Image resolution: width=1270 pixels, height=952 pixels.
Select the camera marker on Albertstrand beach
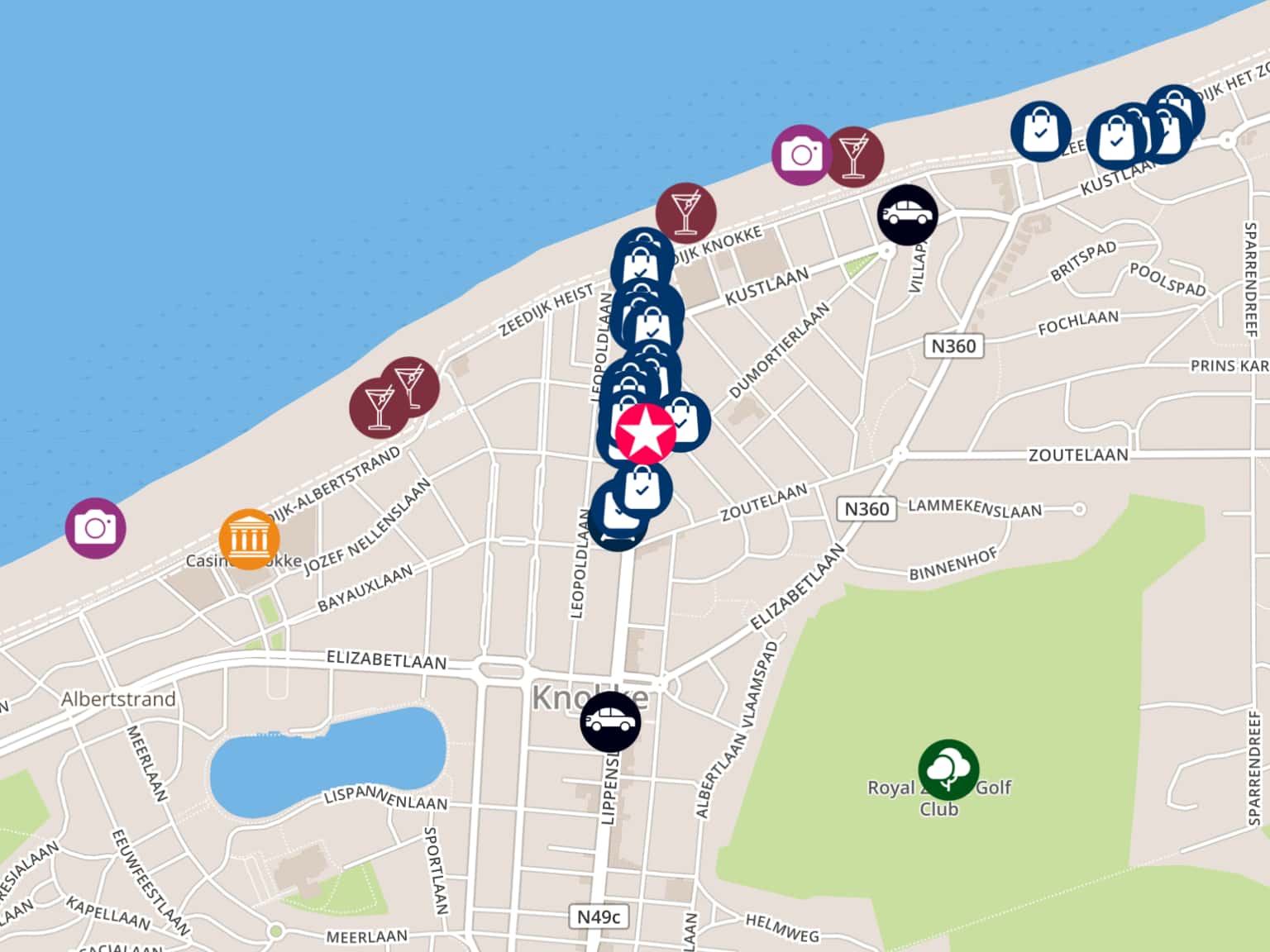[x=96, y=528]
